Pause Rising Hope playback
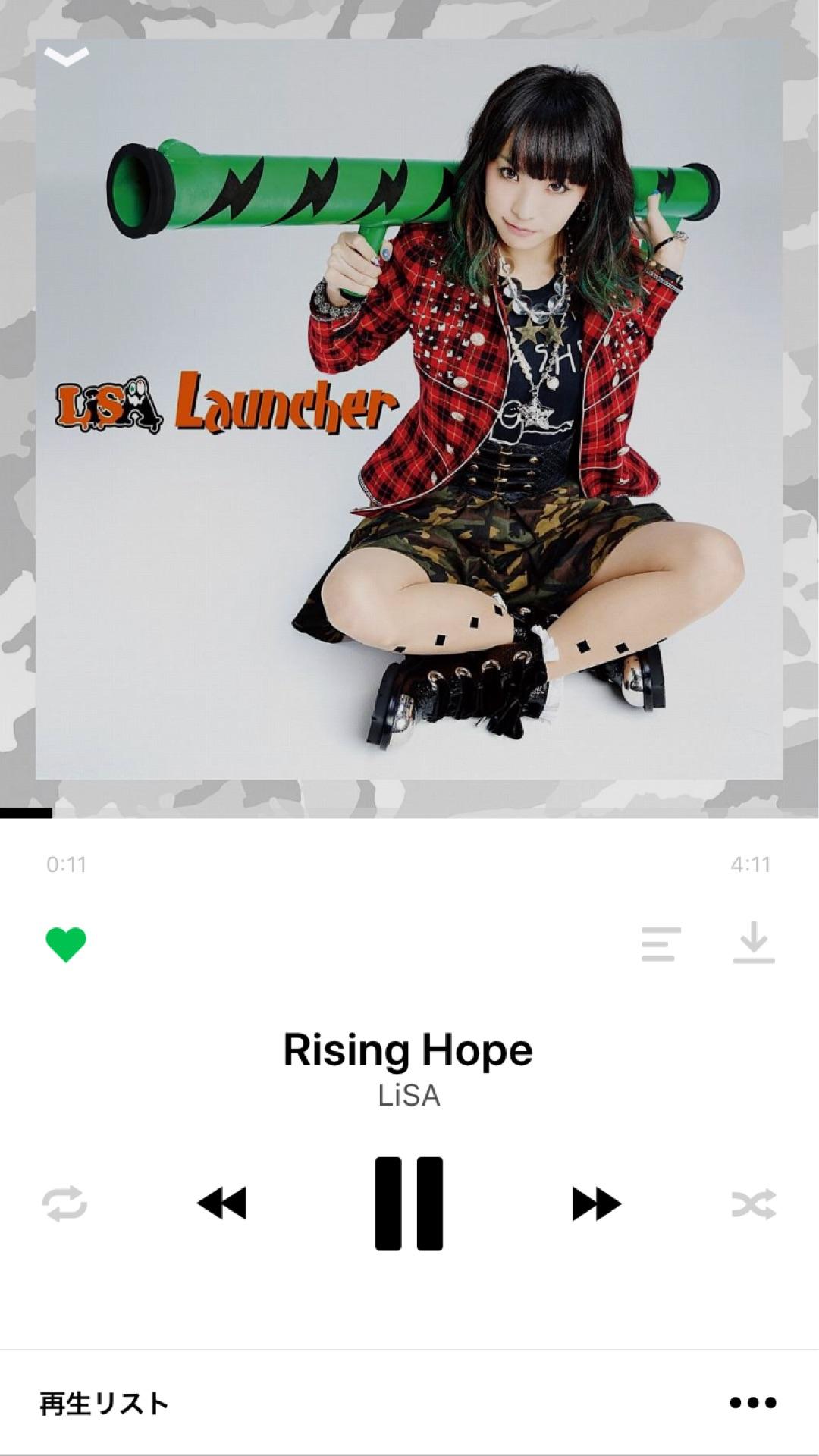This screenshot has height=1456, width=819. pos(409,1203)
